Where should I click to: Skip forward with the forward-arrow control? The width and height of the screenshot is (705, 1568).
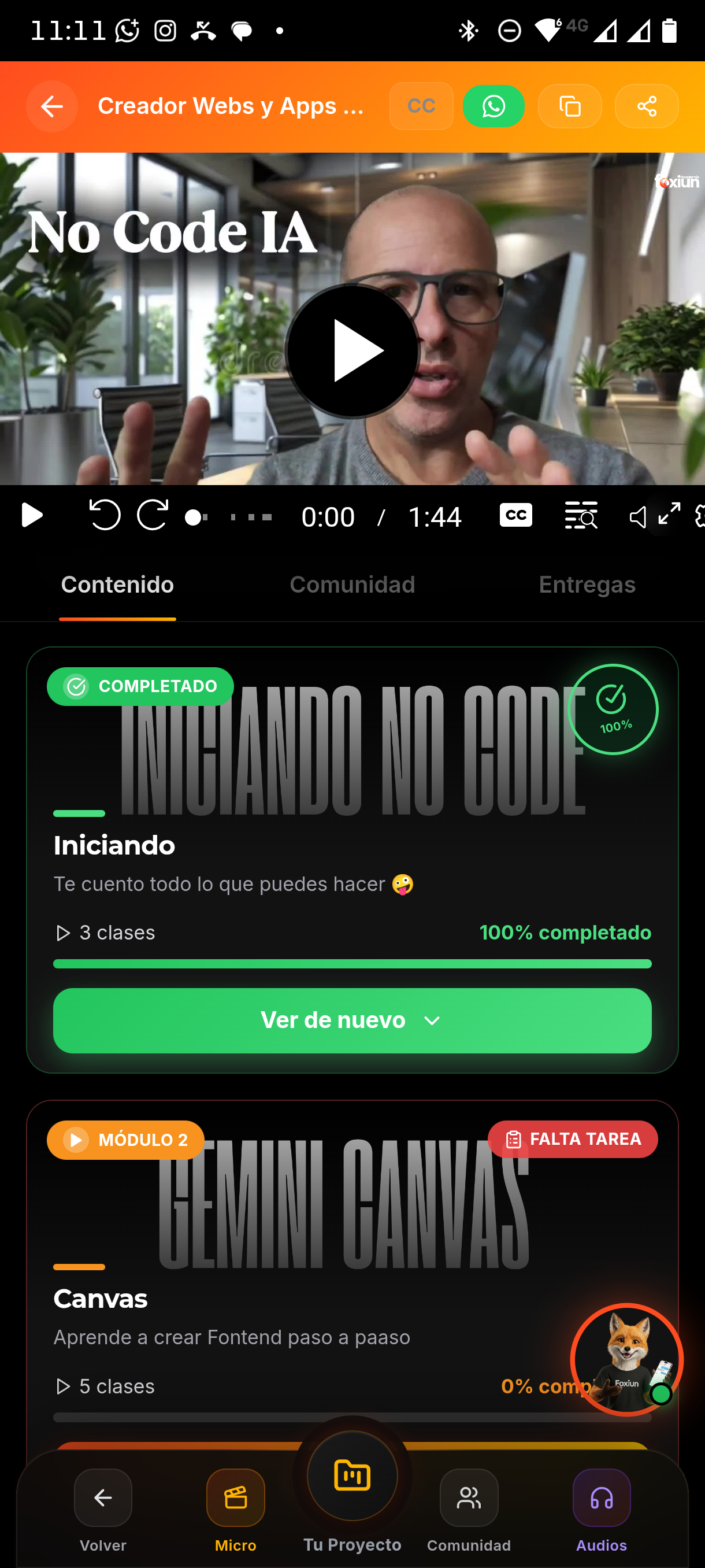pos(153,516)
